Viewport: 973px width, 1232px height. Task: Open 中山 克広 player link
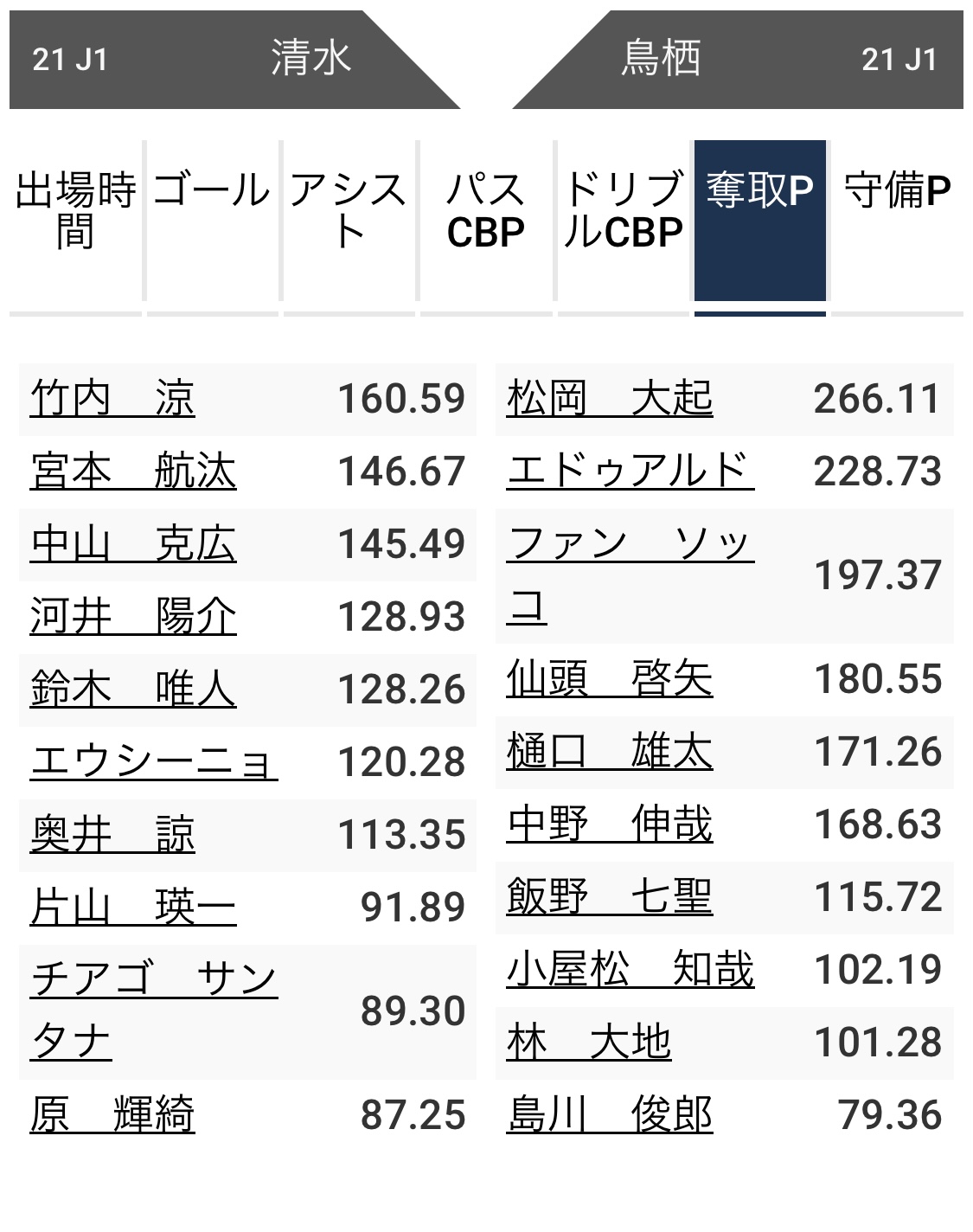click(132, 544)
